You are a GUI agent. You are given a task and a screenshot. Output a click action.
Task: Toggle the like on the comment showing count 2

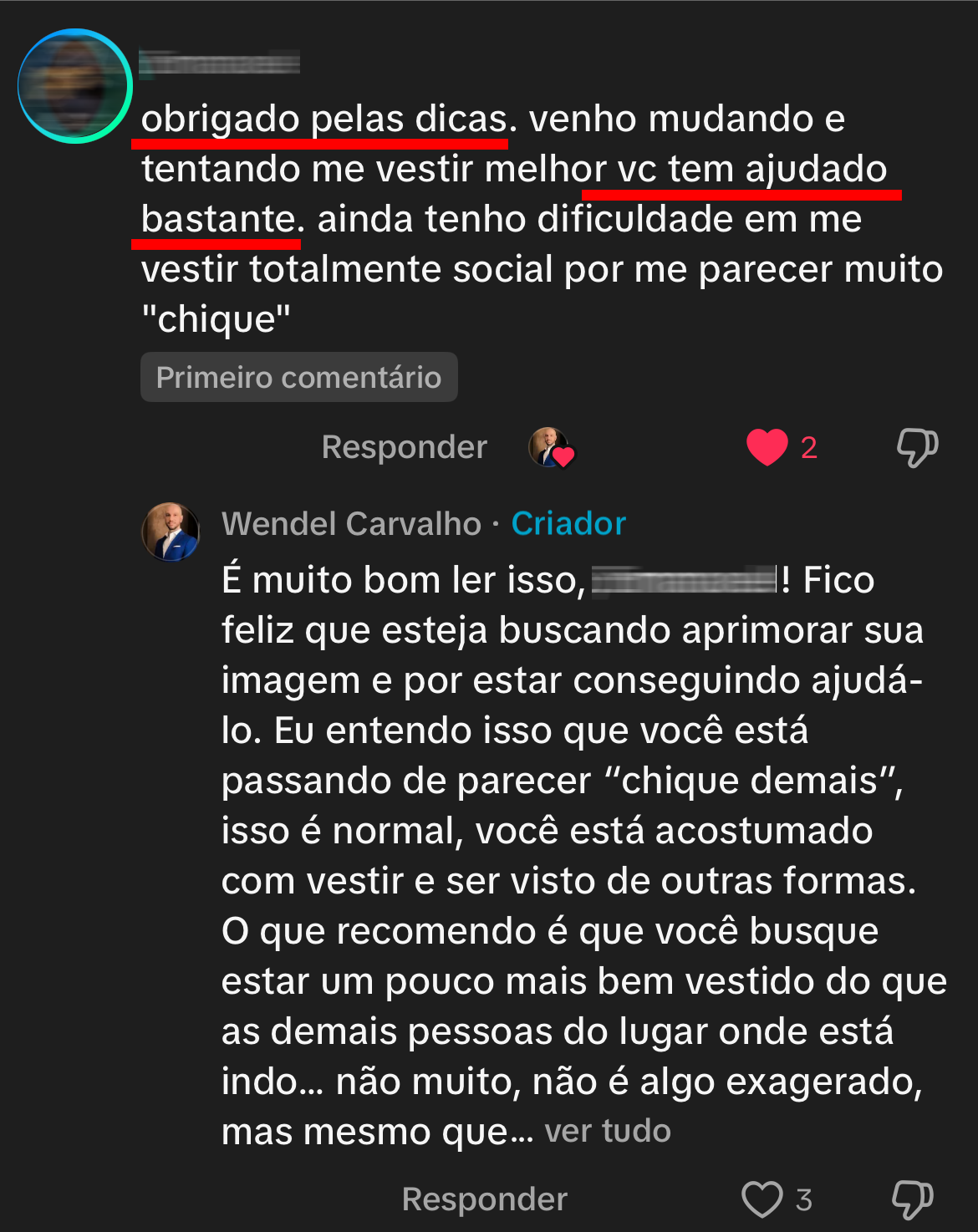click(769, 448)
